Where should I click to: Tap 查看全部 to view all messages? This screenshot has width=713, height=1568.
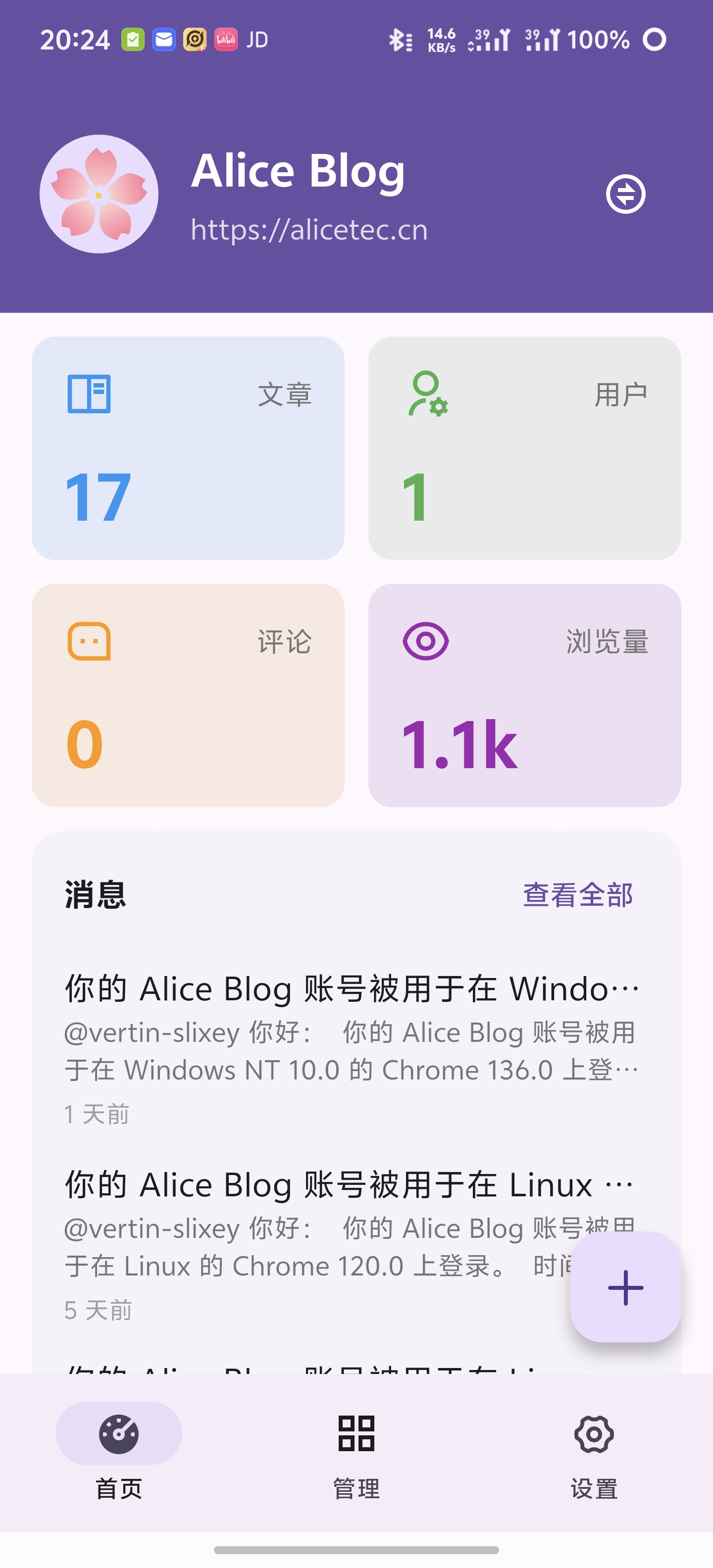pos(577,895)
